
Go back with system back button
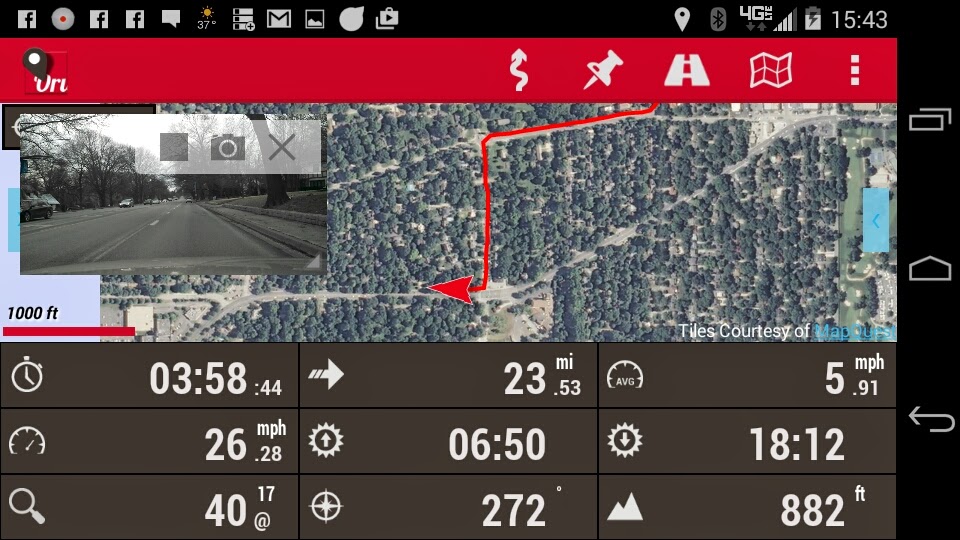pos(930,419)
